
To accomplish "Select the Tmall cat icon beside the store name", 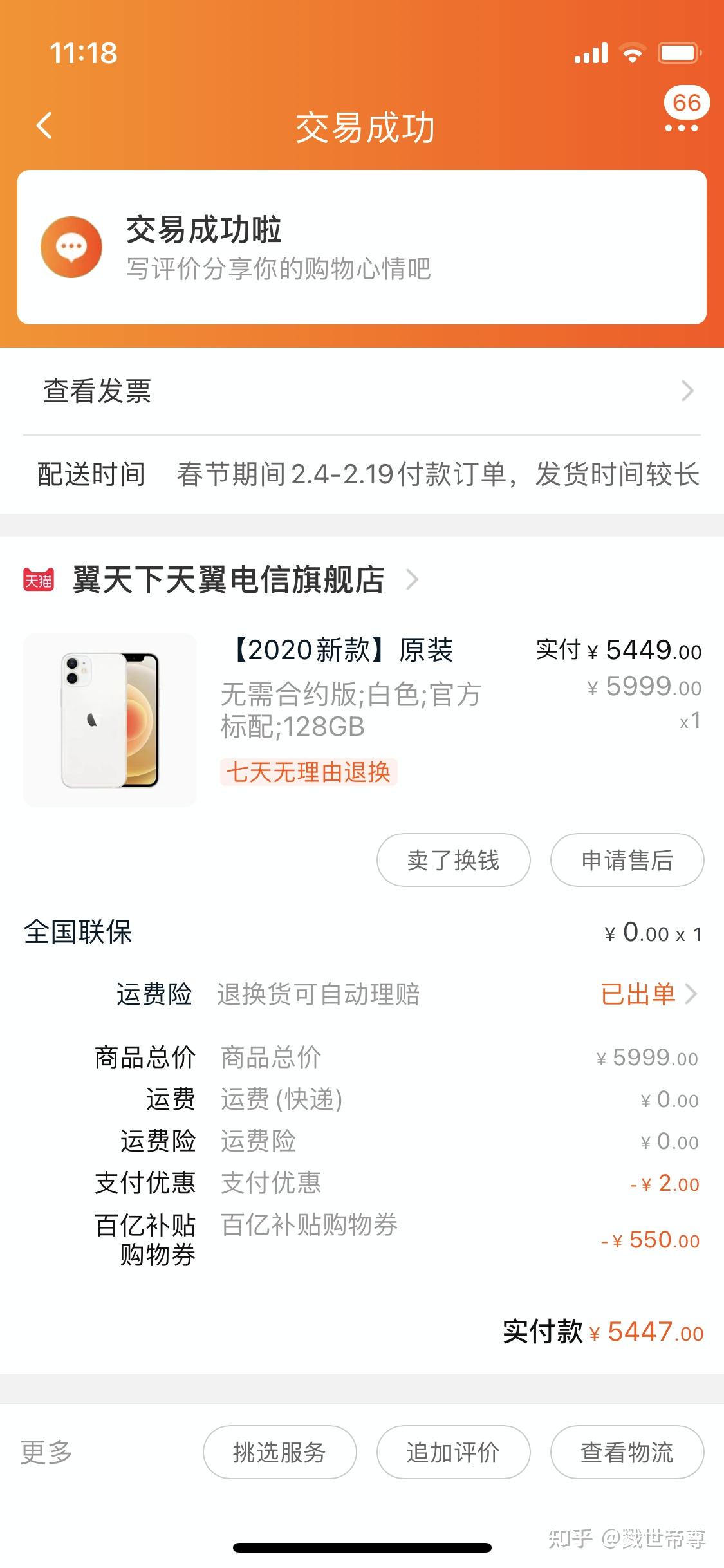I will (x=37, y=579).
